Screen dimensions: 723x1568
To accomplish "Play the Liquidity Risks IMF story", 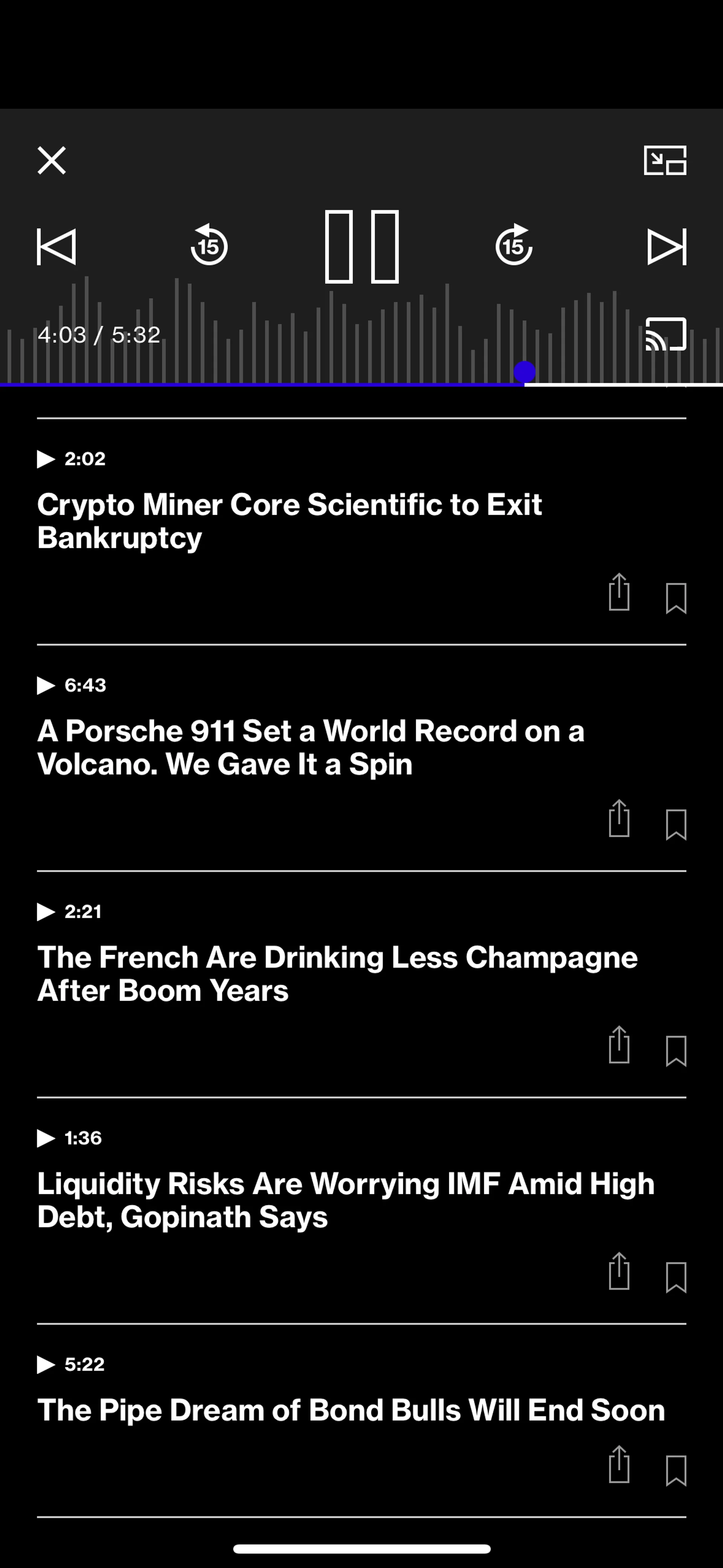I will (46, 1138).
